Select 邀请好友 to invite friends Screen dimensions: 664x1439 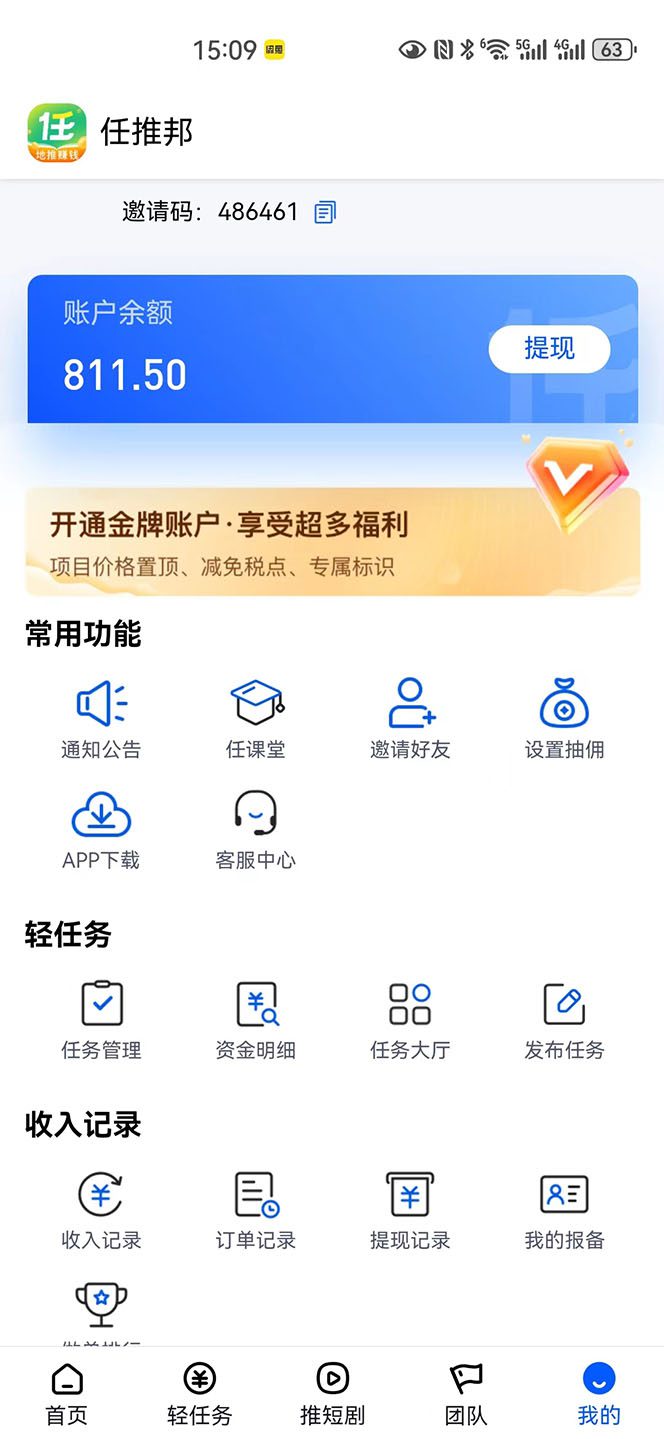pos(410,719)
